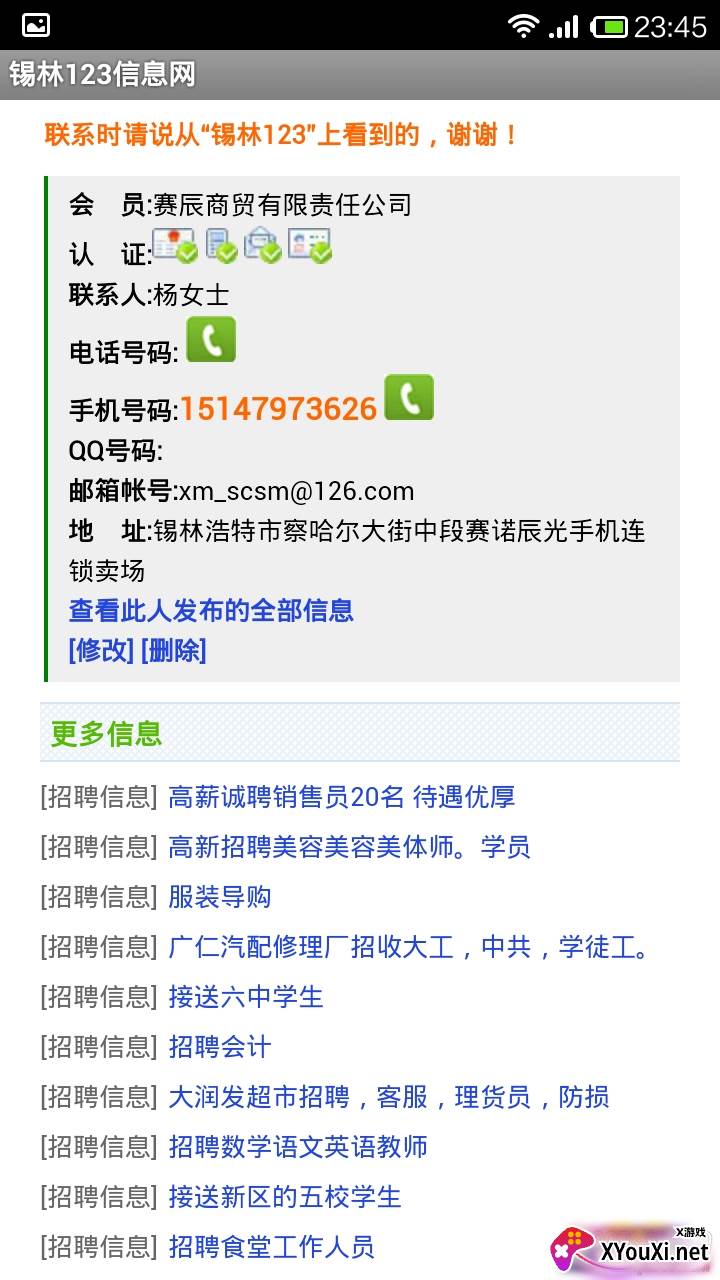Open 大润发超市招聘 listing
Image resolution: width=720 pixels, height=1280 pixels.
coord(389,1097)
